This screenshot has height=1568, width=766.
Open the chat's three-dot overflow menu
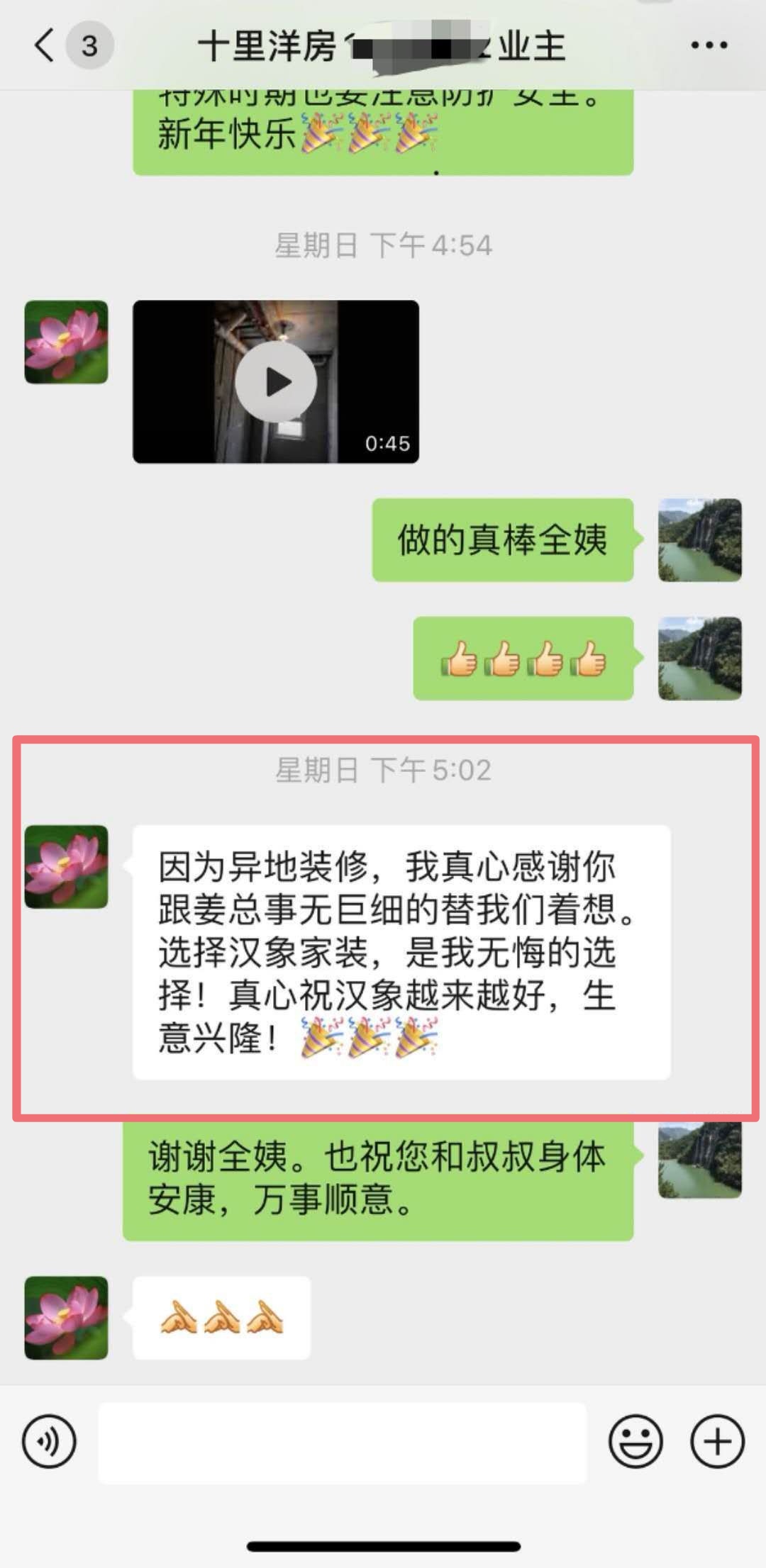(709, 45)
